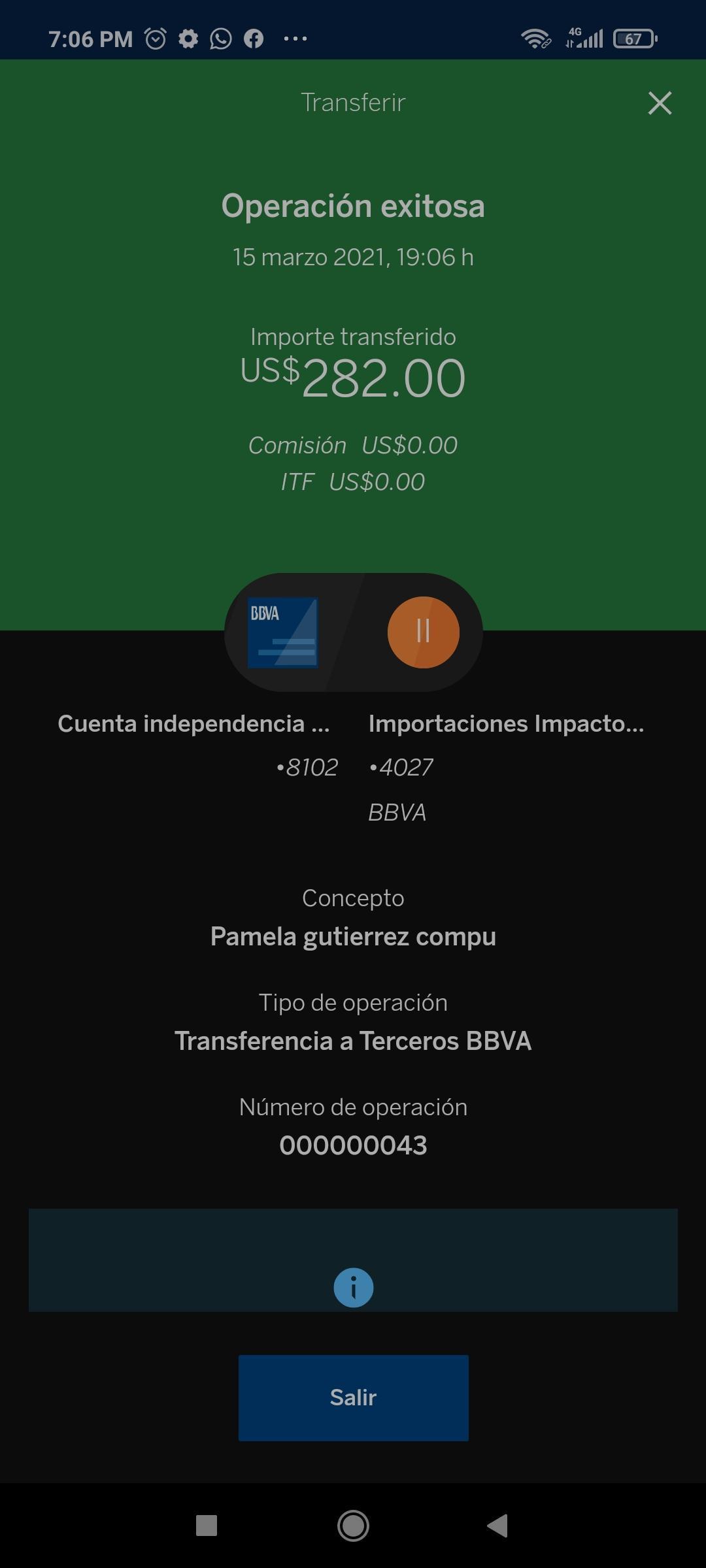The width and height of the screenshot is (706, 1568).
Task: Tap the Salir button
Action: 353,1397
